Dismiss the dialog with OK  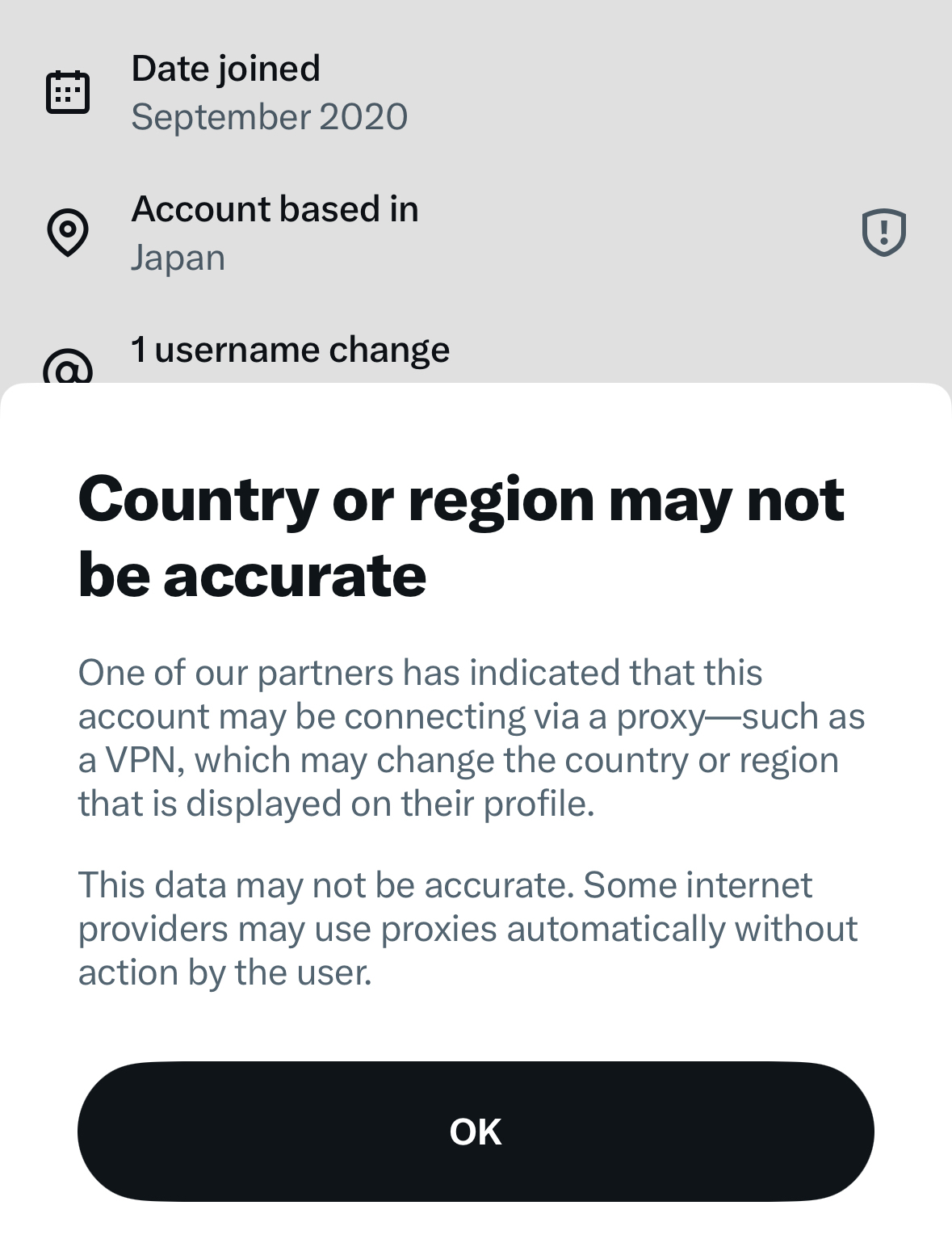click(x=476, y=1132)
